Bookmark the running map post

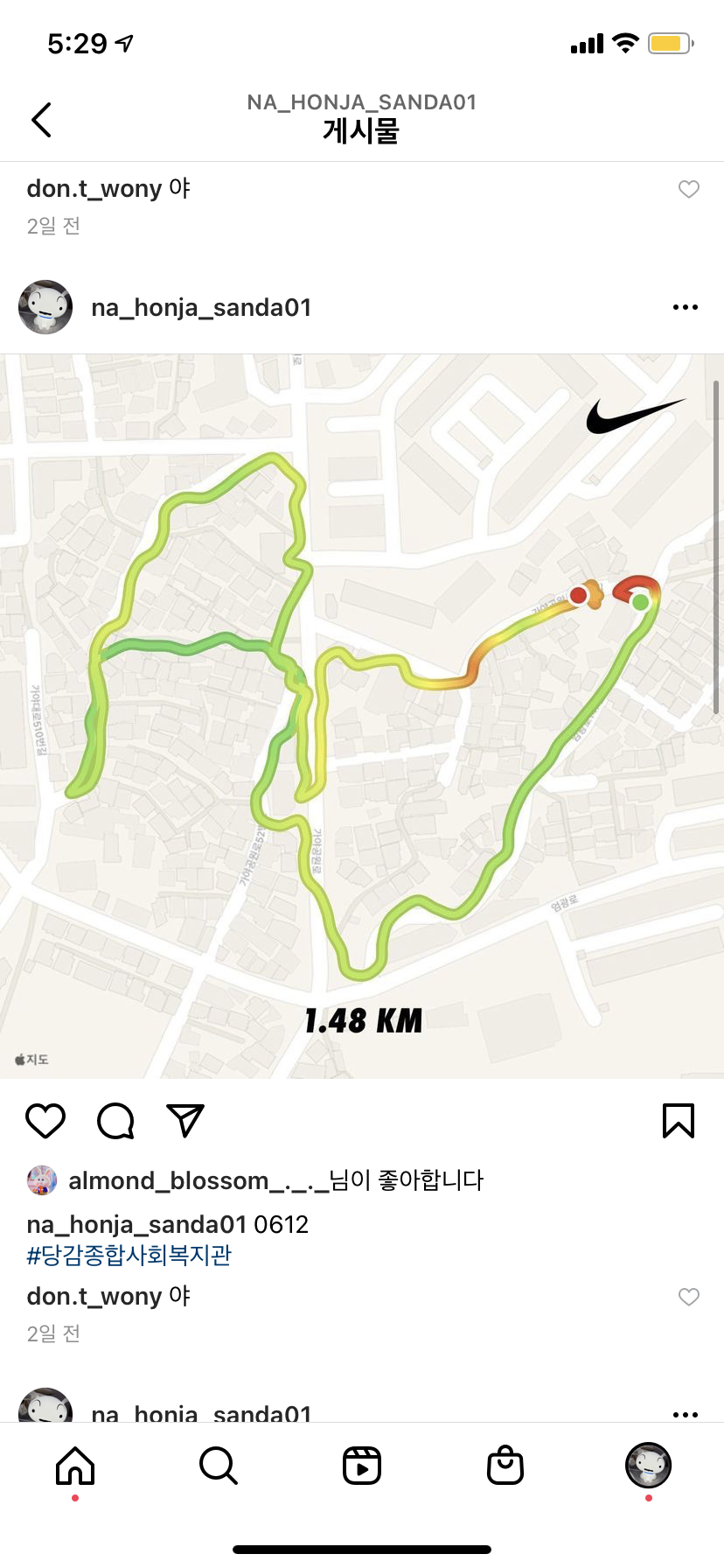click(x=678, y=1121)
